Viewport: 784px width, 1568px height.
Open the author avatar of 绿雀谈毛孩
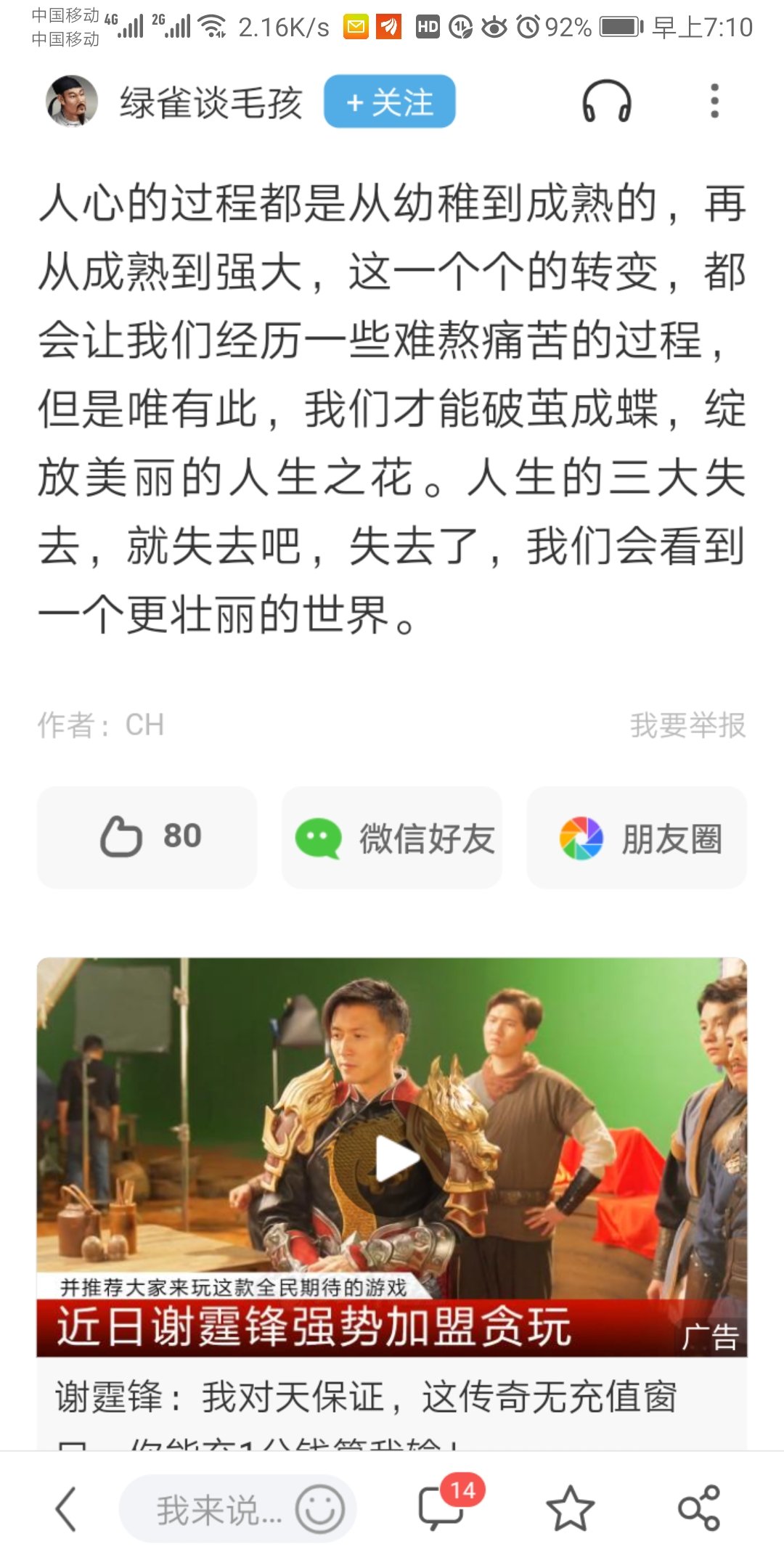coord(71,101)
